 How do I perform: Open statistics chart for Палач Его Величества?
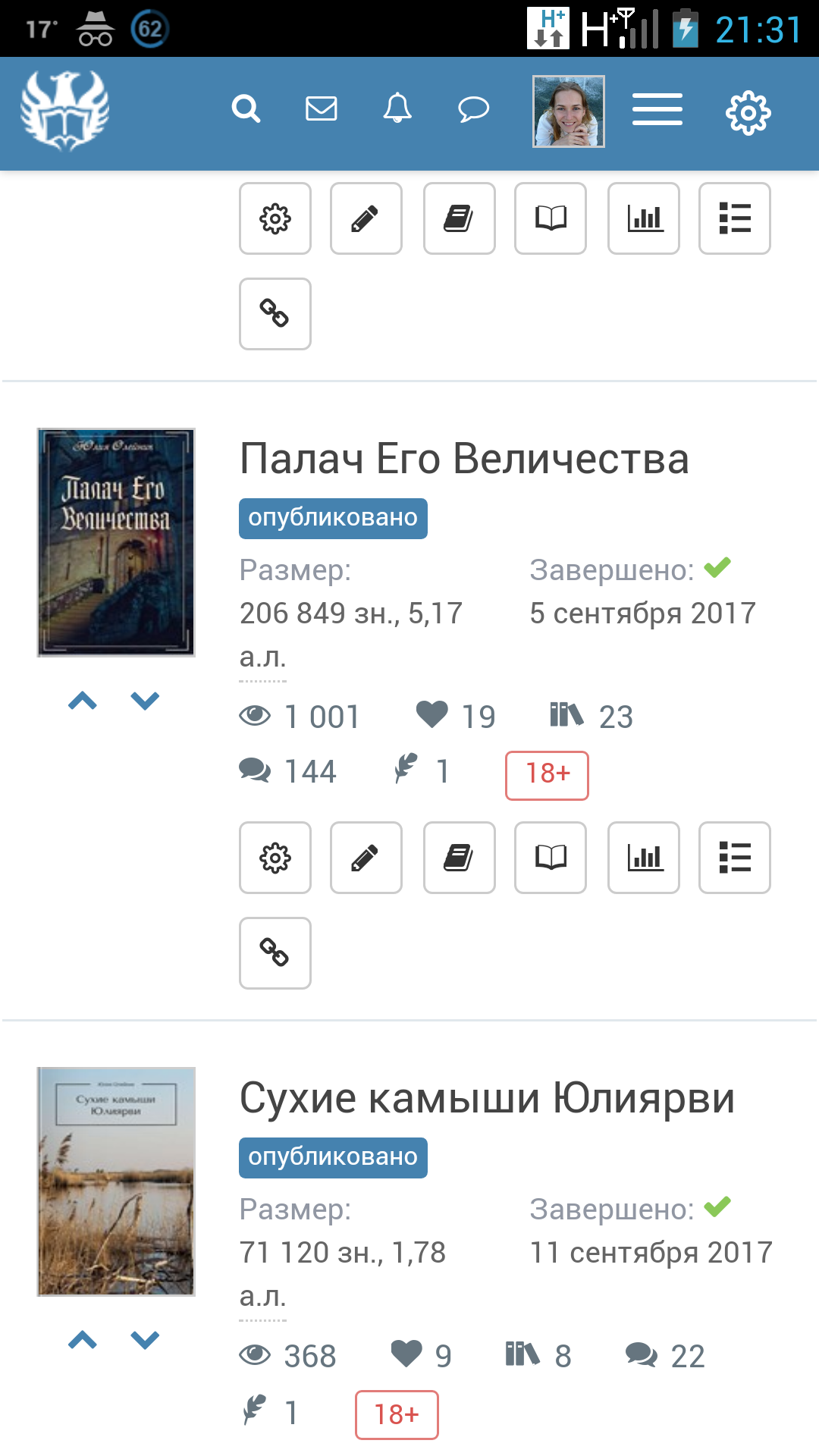pyautogui.click(x=644, y=858)
